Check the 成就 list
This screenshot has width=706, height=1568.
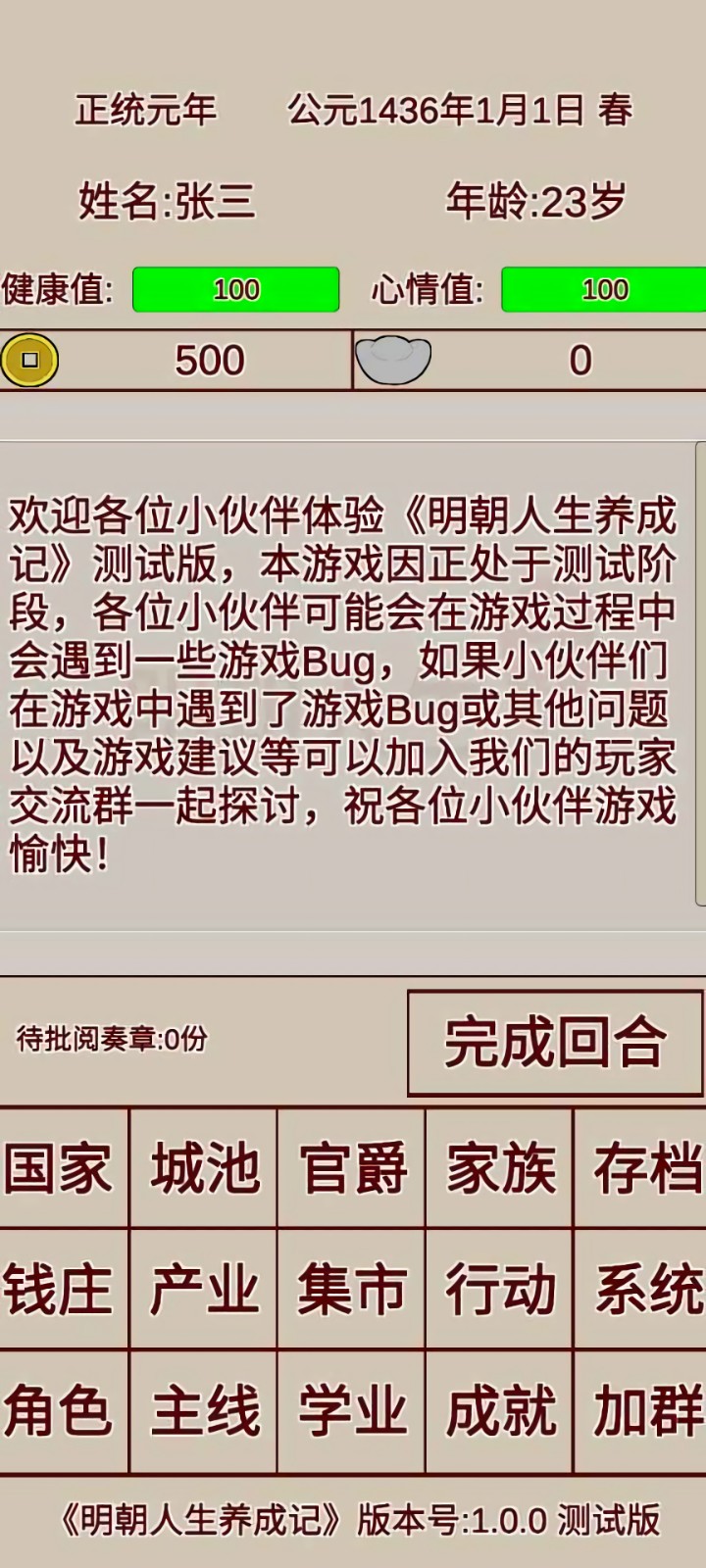(x=500, y=1411)
